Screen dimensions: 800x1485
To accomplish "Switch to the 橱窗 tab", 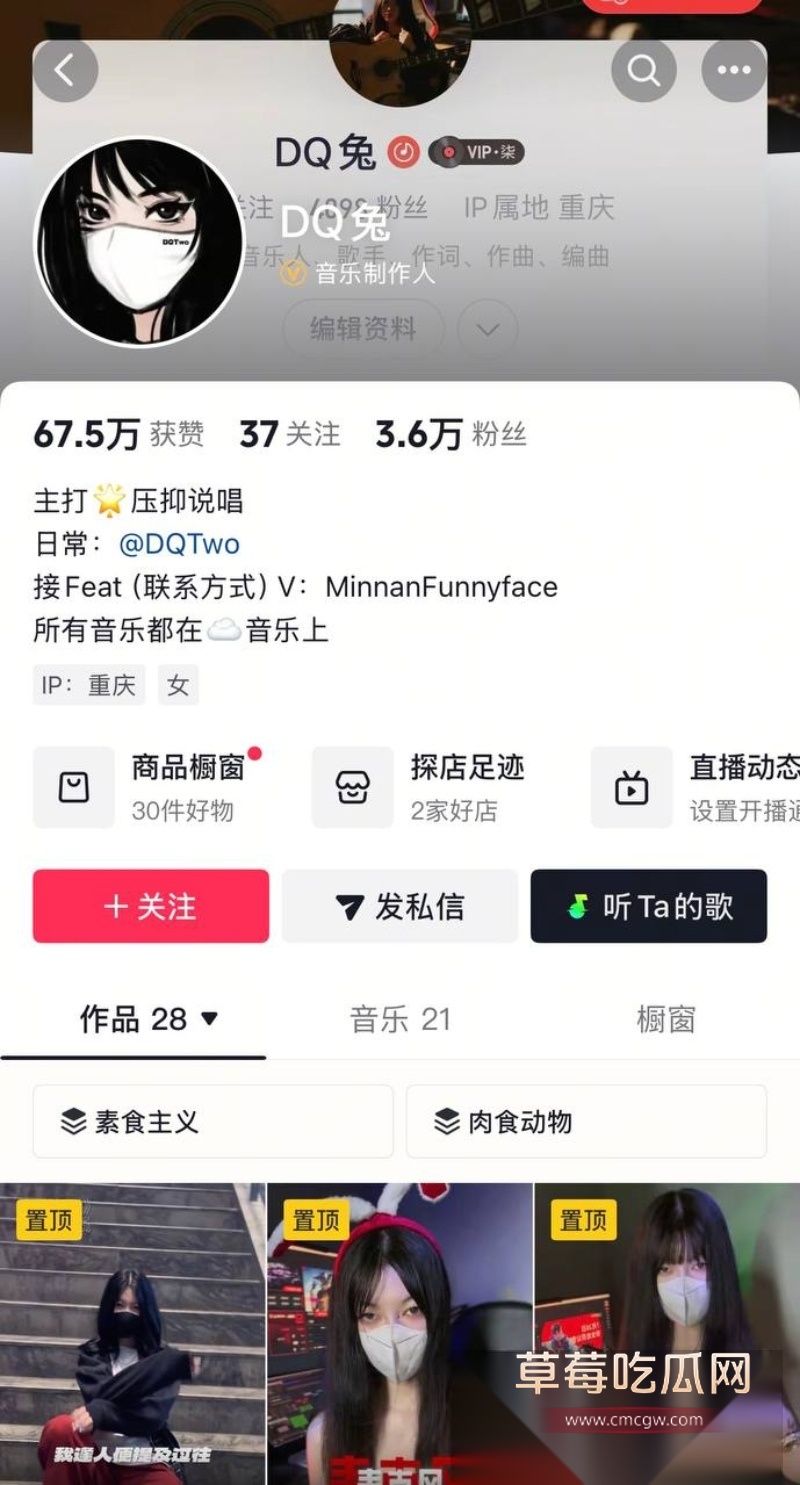I will [665, 1019].
